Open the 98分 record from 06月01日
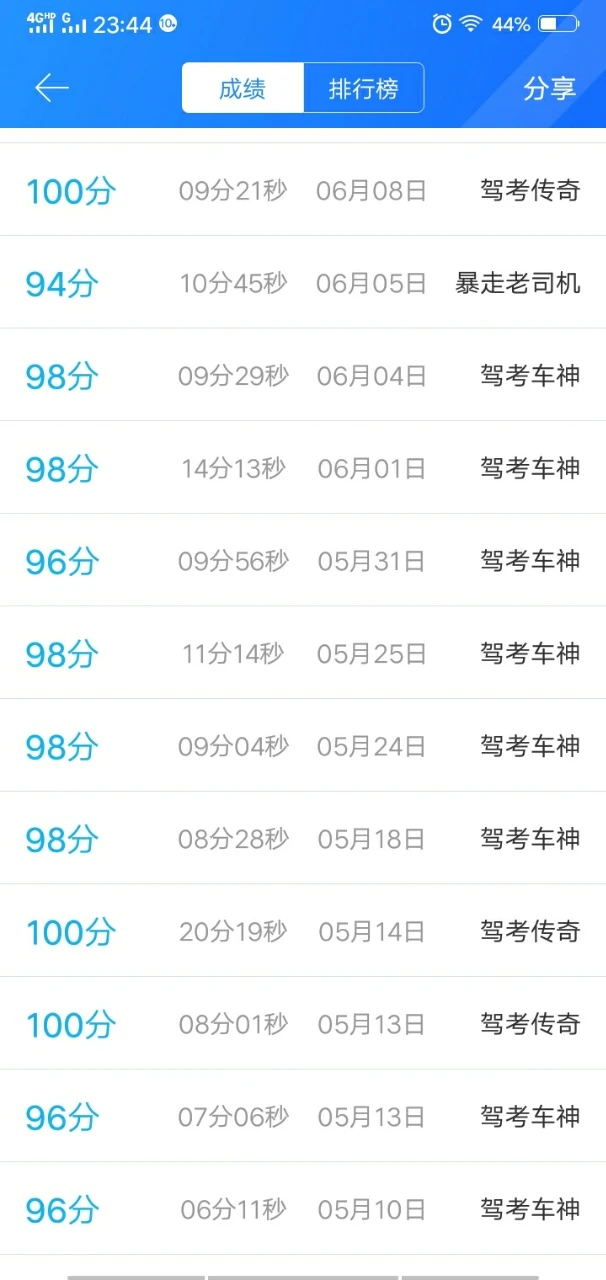Viewport: 606px width, 1280px height. pos(303,468)
